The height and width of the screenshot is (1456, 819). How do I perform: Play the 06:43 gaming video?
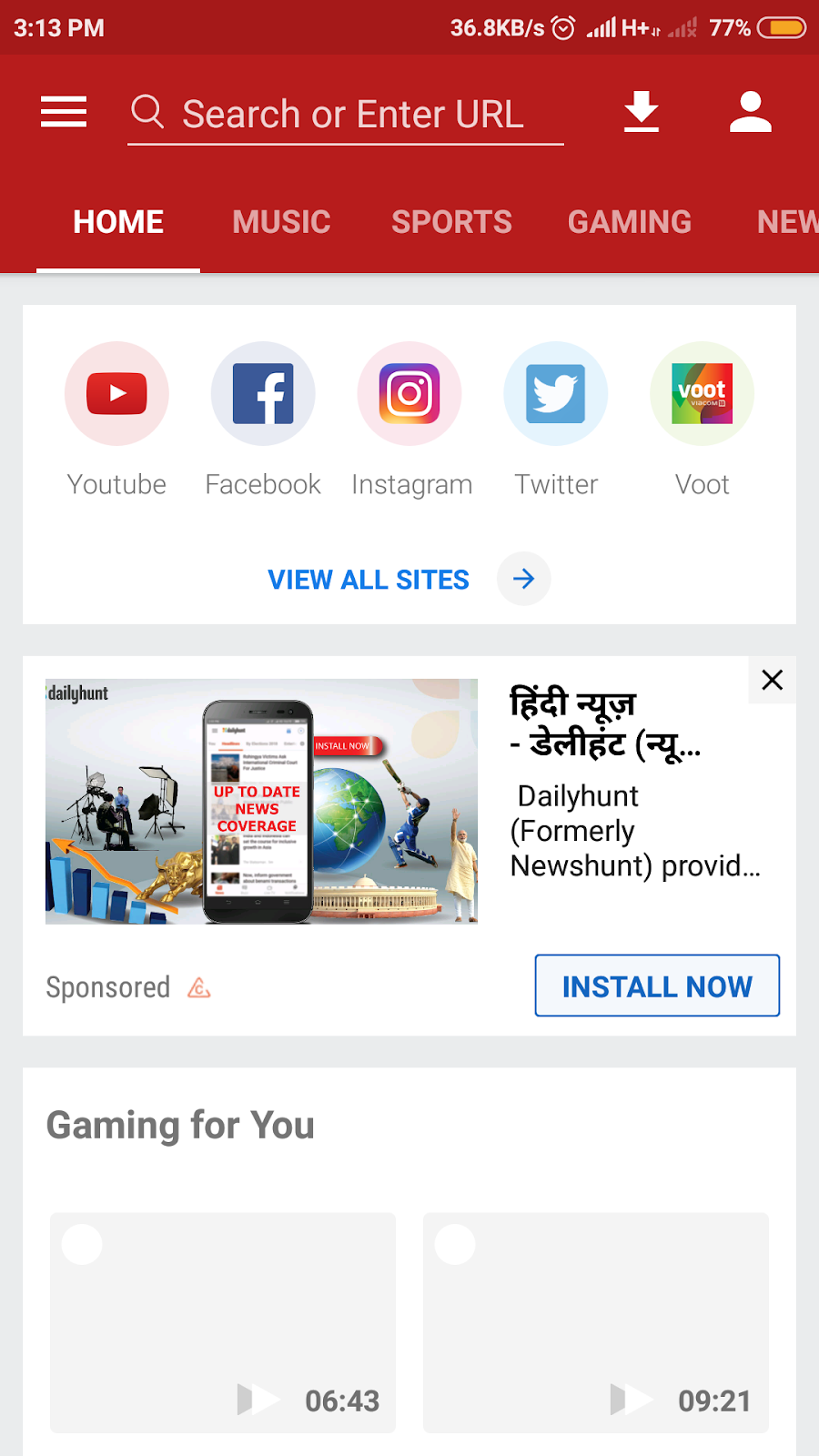click(223, 1323)
